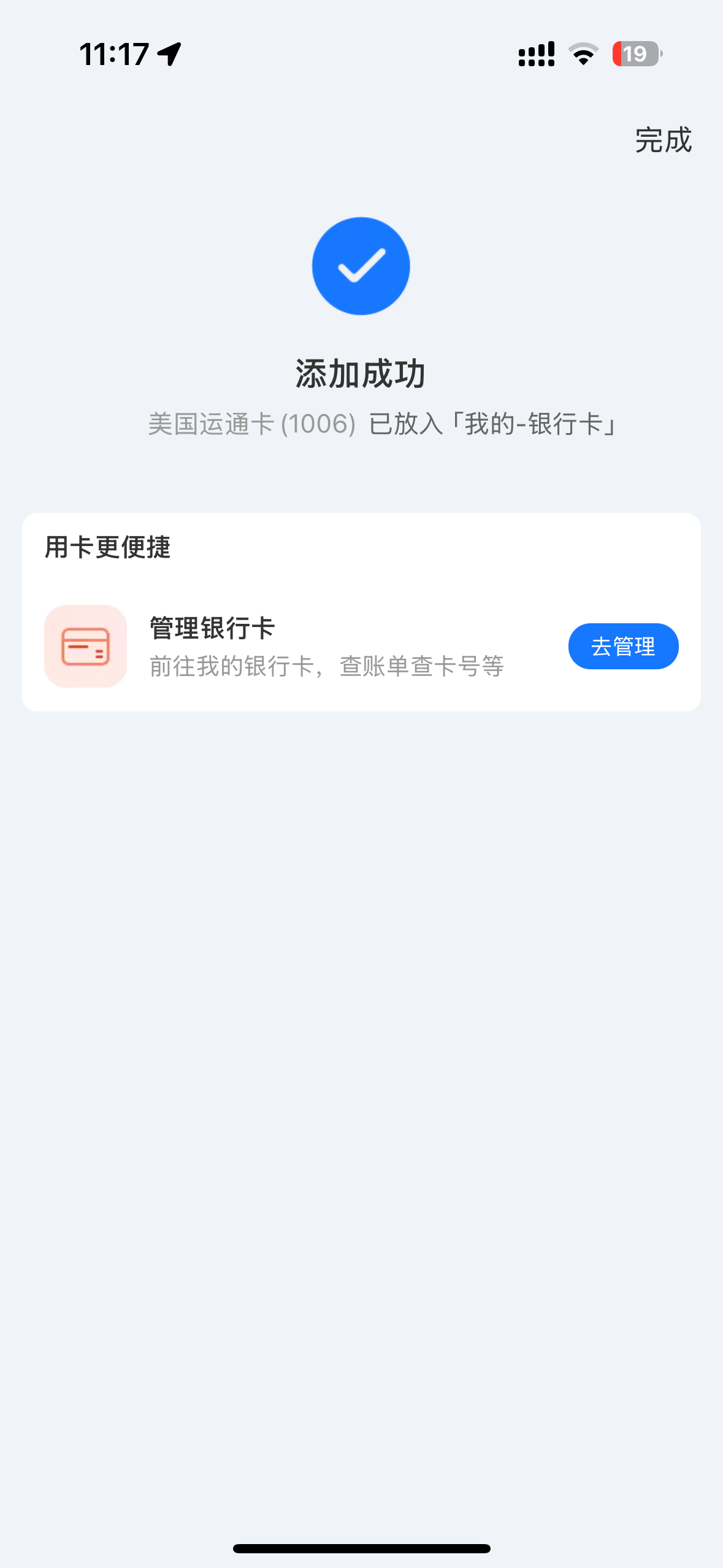Tap the red bank card icon
The width and height of the screenshot is (723, 1568).
[x=86, y=645]
